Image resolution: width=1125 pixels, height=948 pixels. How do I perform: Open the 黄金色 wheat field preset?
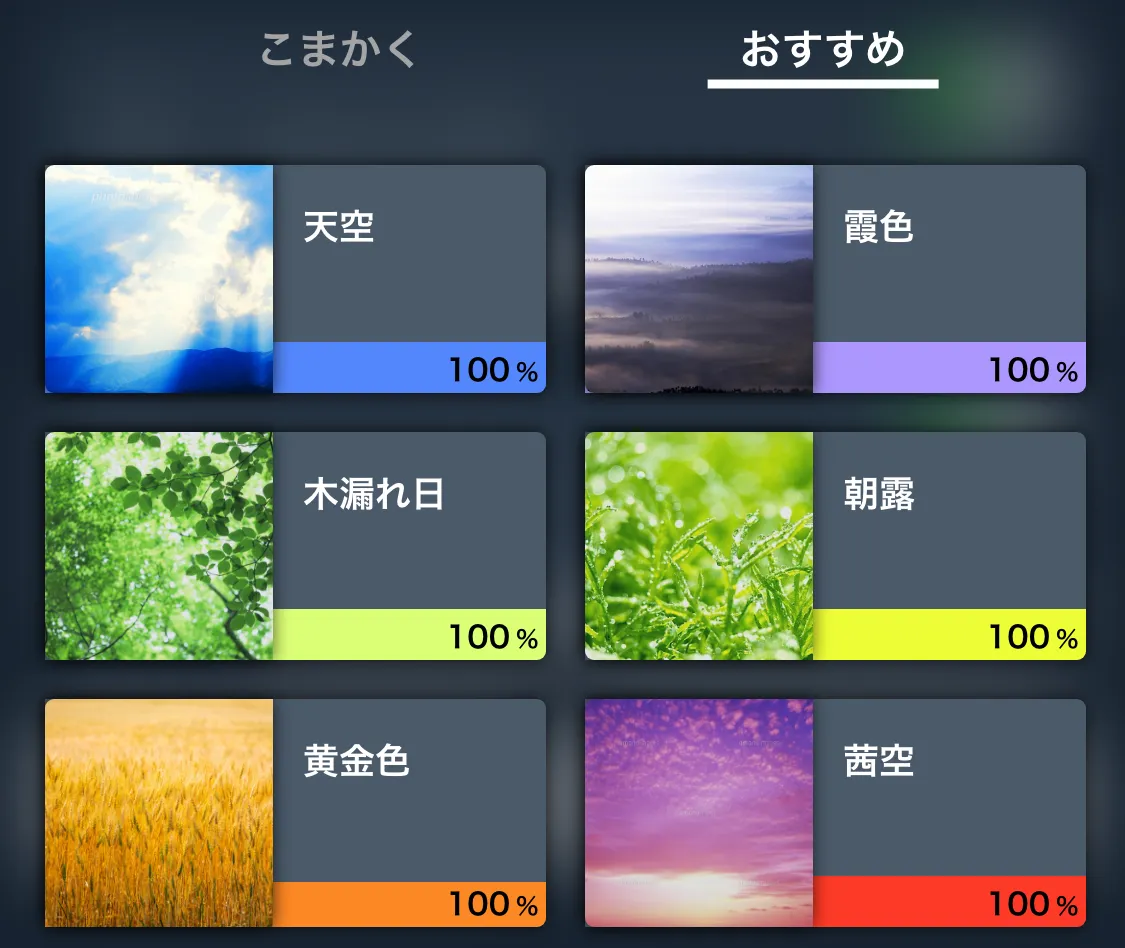295,813
